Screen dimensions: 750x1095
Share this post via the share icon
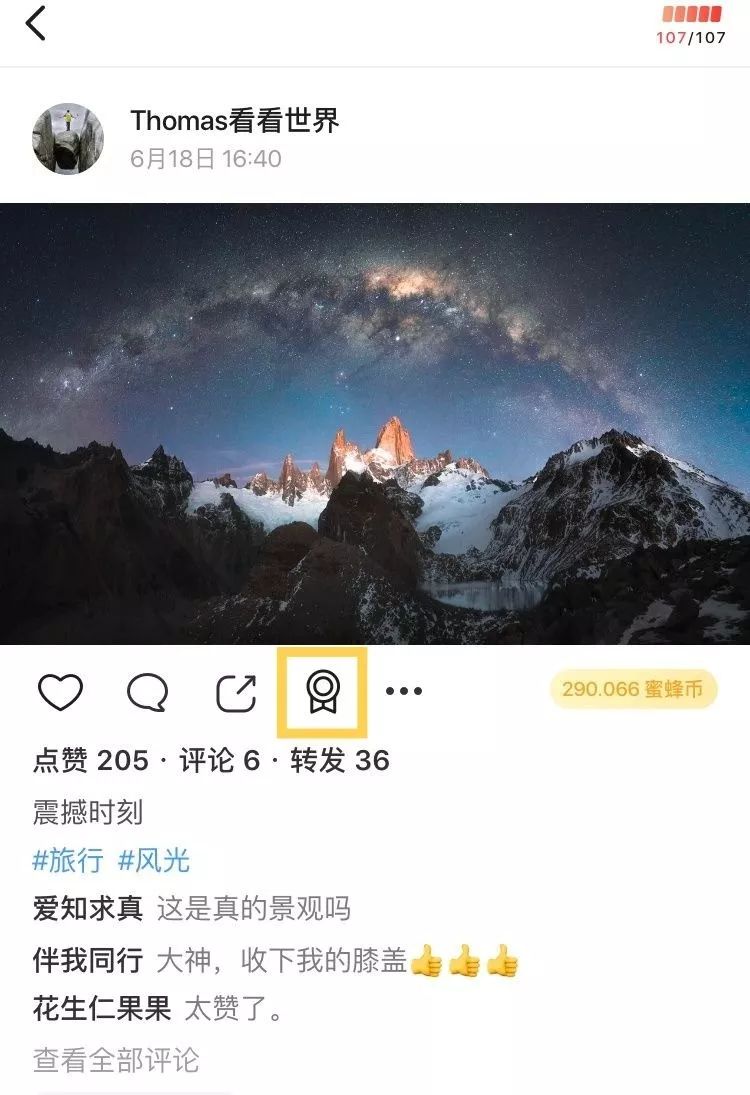(x=236, y=692)
